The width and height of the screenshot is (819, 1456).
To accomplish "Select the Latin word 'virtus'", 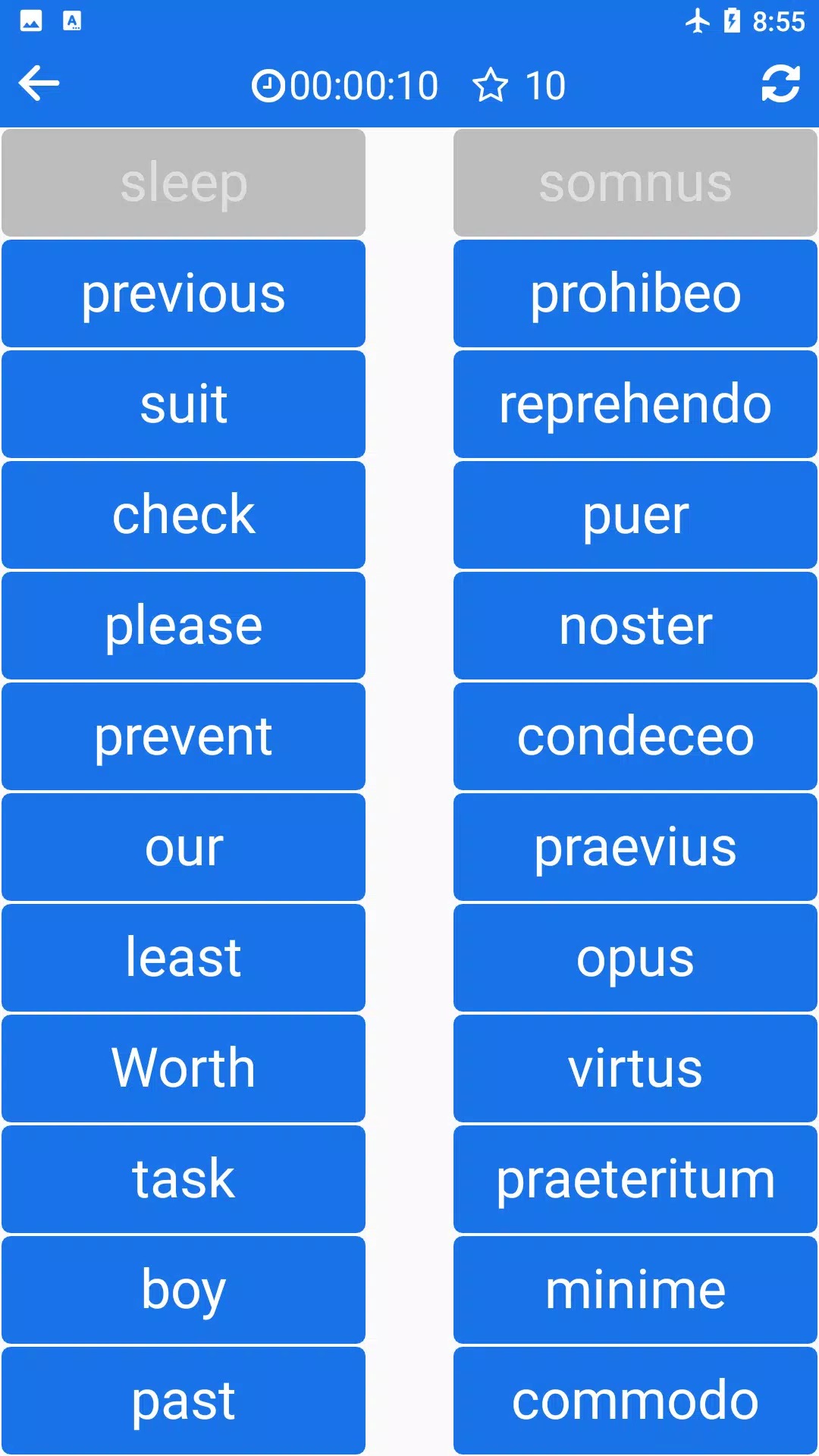I will (635, 1068).
